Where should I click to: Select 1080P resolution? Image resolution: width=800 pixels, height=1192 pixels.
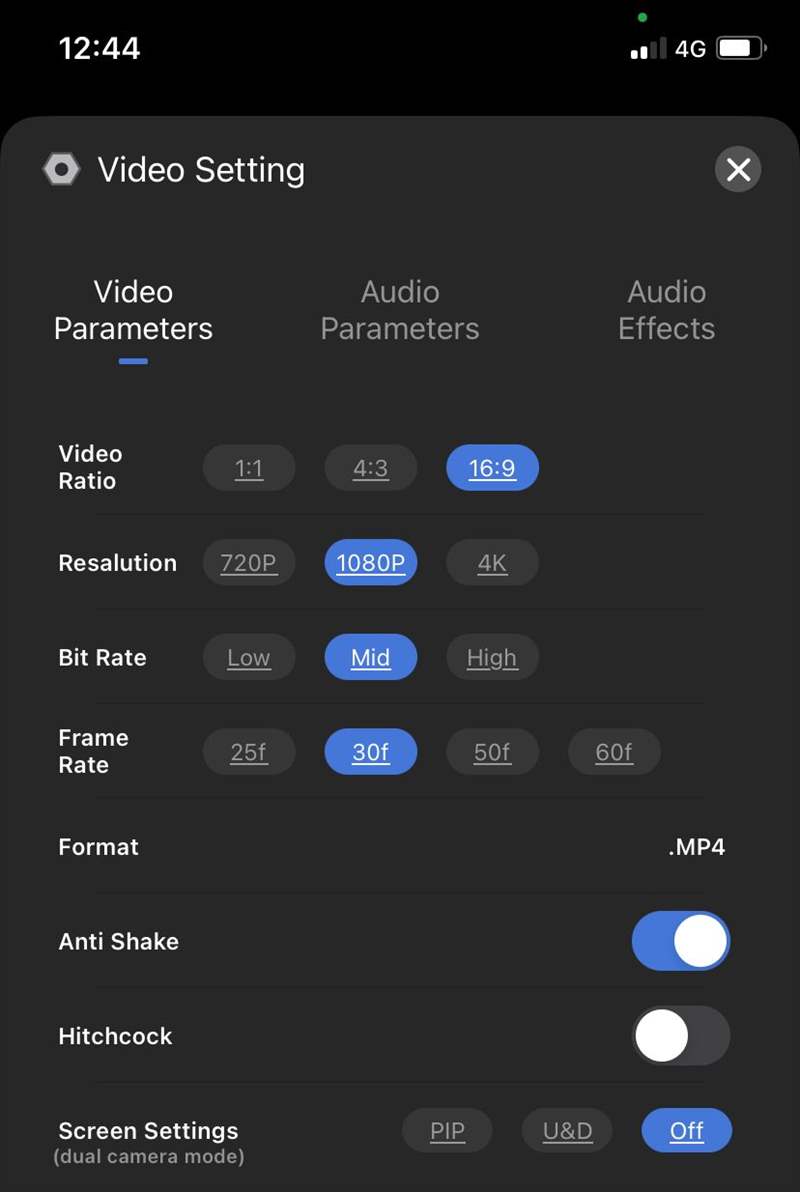pos(370,563)
